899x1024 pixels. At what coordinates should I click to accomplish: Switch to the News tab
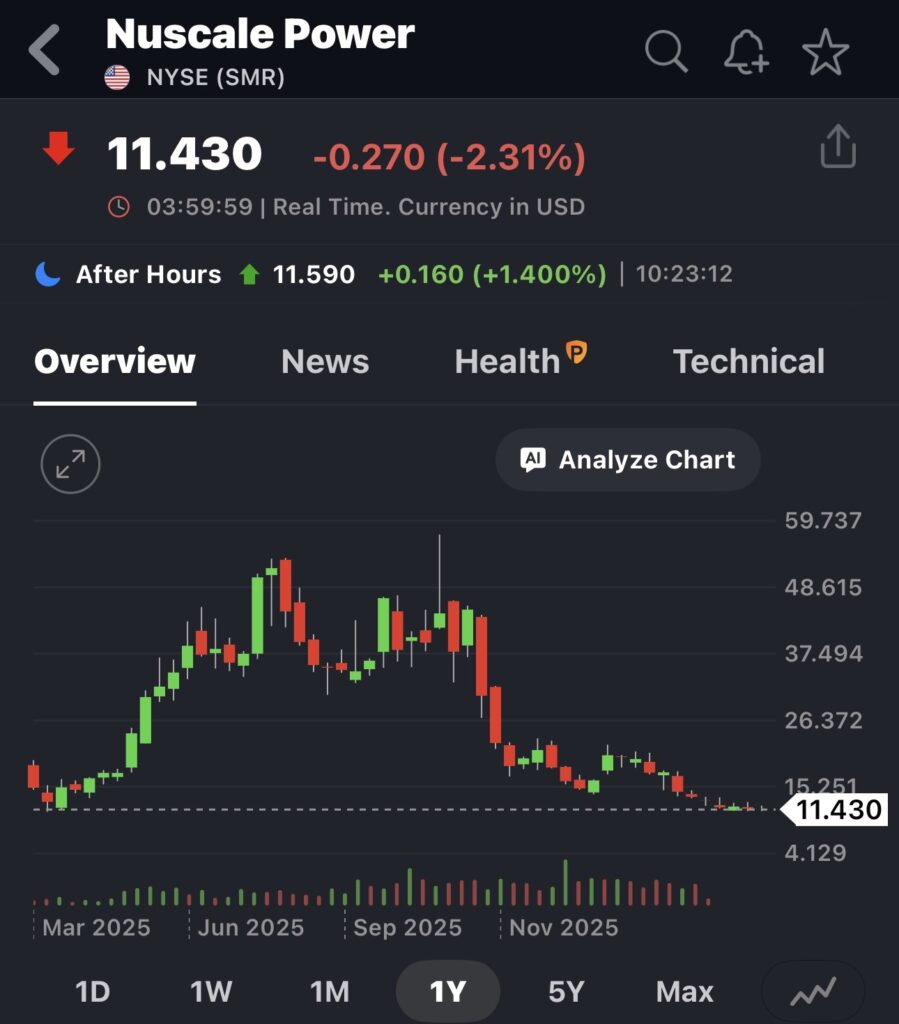tap(325, 361)
